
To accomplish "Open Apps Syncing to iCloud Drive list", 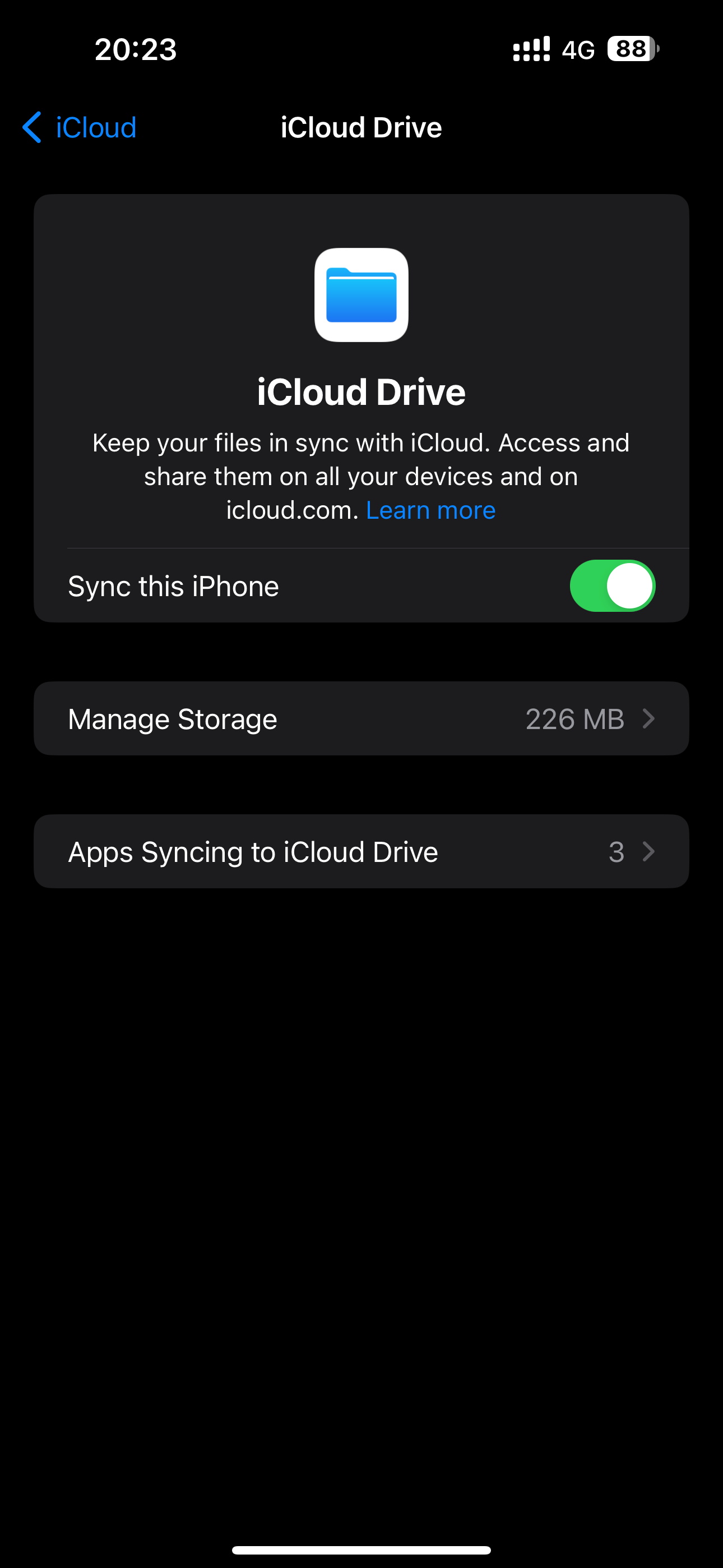I will pyautogui.click(x=361, y=851).
